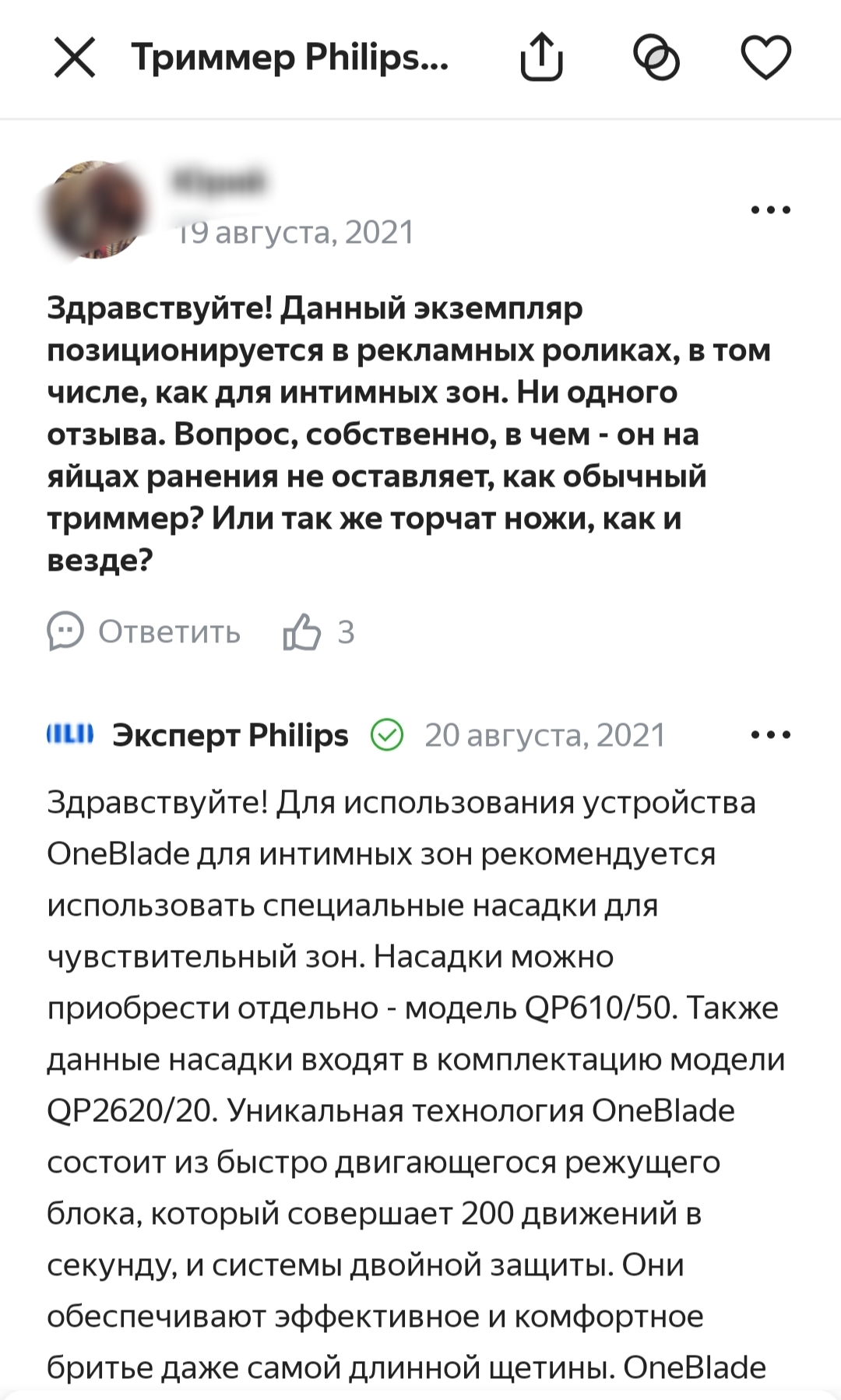Screen dimensions: 841x1400
Task: Close the Philips trimmer page
Action: (x=75, y=58)
